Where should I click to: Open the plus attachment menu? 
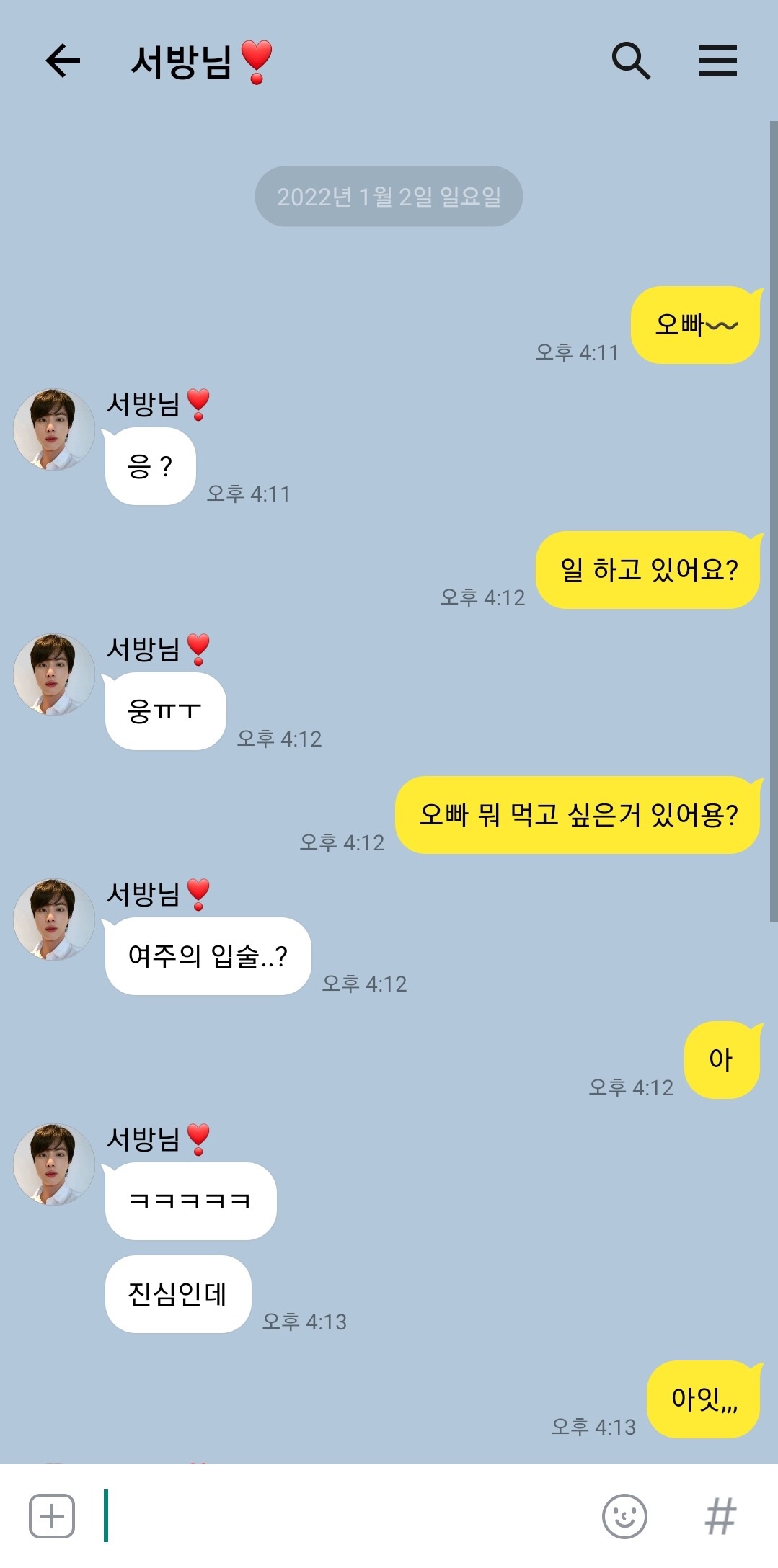point(52,1516)
